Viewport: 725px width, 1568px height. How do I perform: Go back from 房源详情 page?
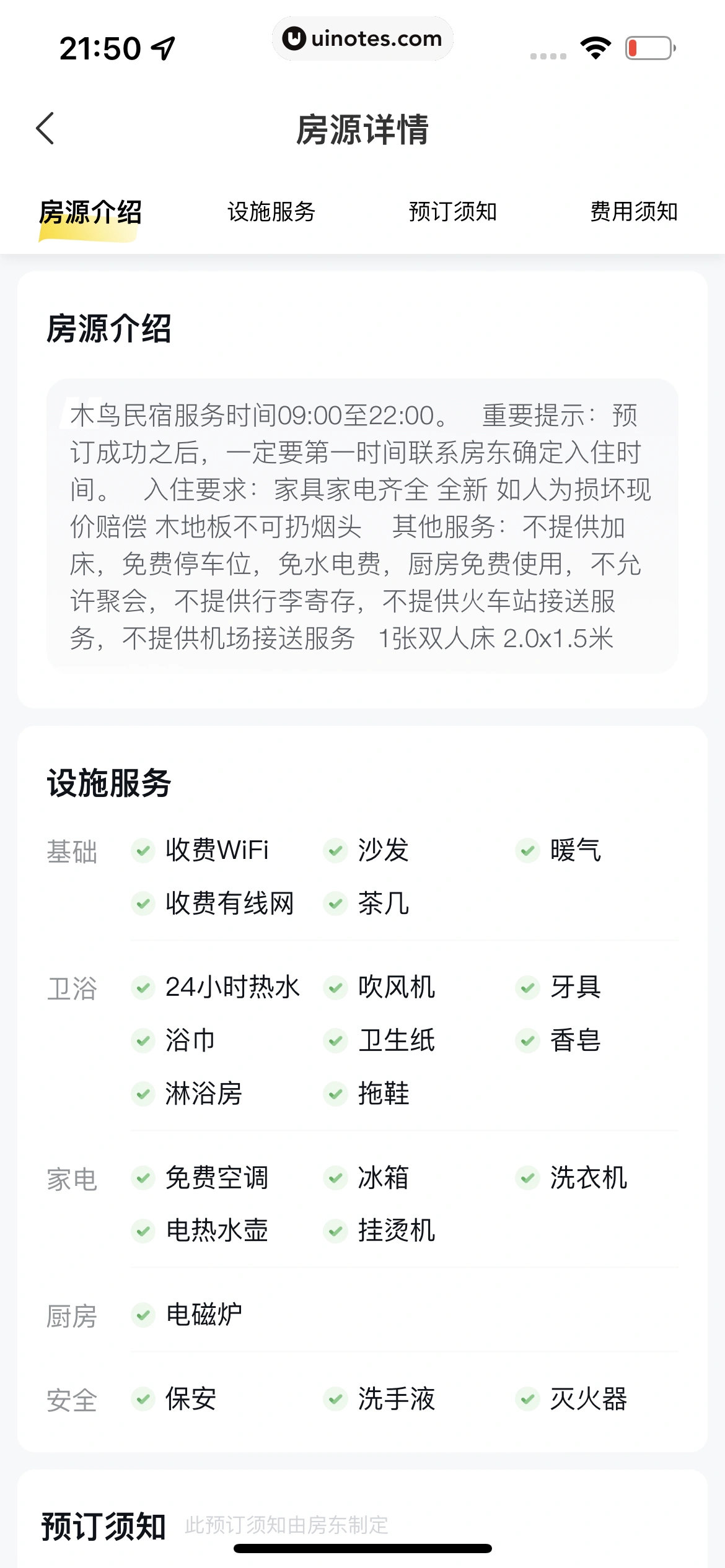tap(46, 129)
